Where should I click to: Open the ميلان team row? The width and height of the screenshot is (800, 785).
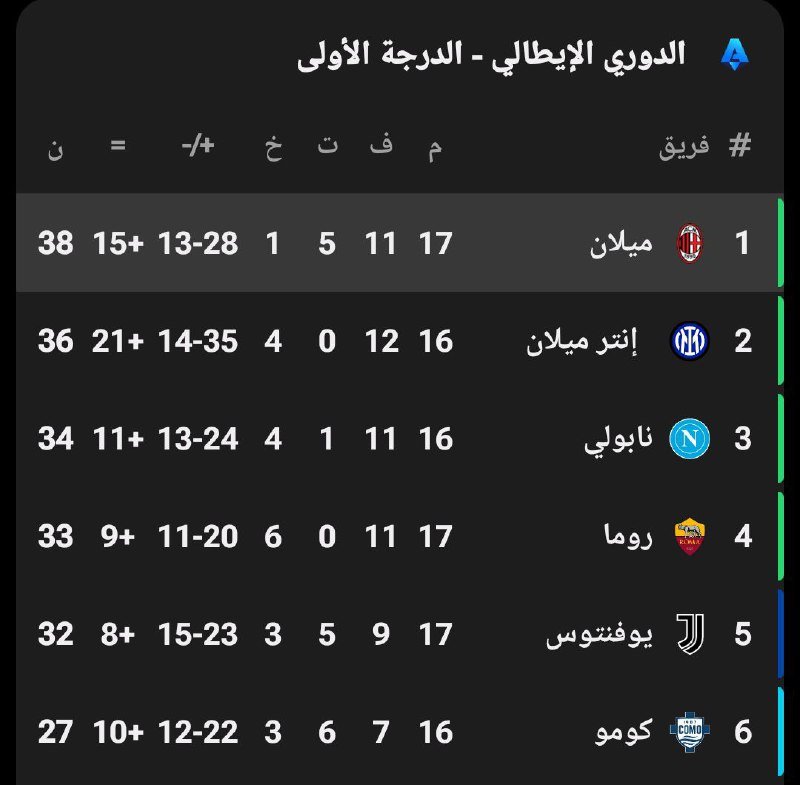tap(400, 243)
